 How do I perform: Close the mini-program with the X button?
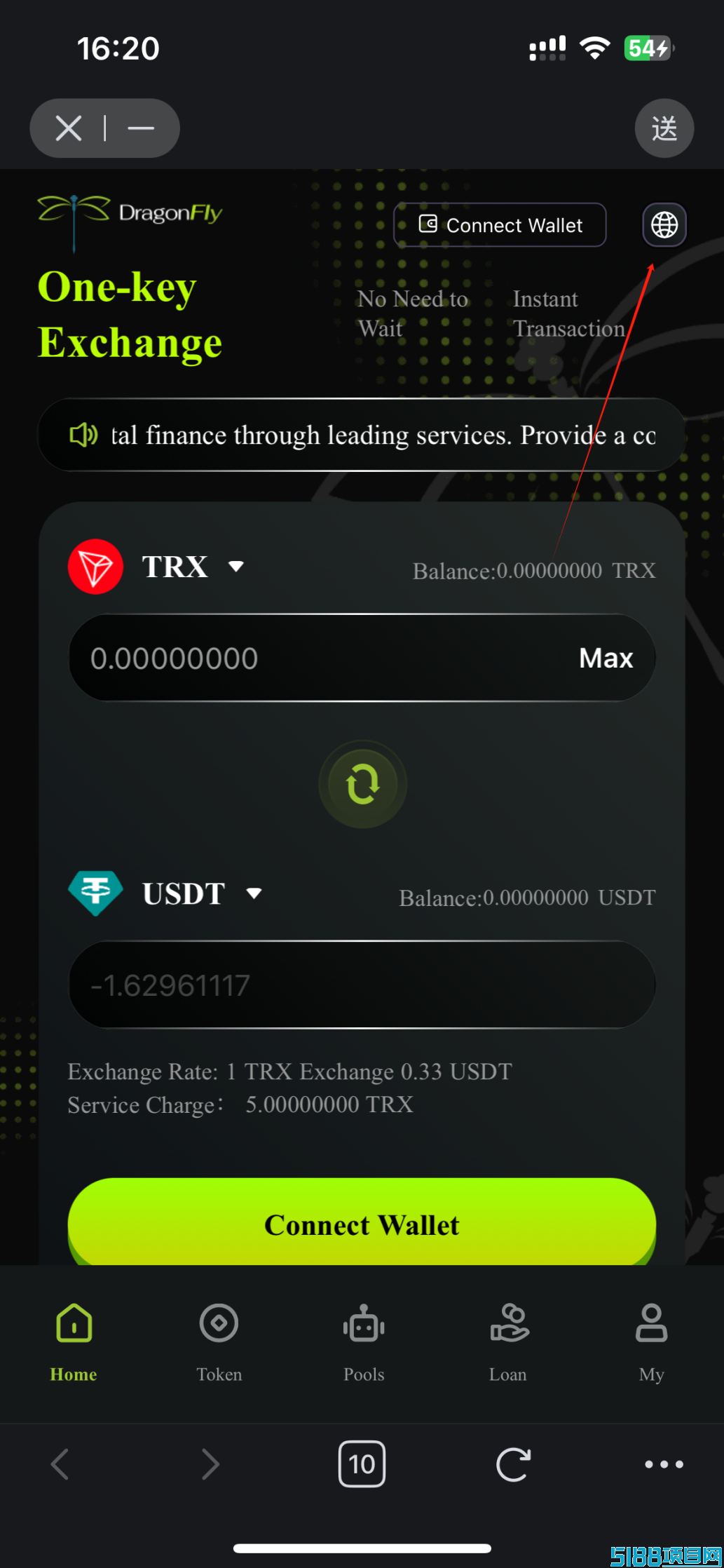click(69, 128)
